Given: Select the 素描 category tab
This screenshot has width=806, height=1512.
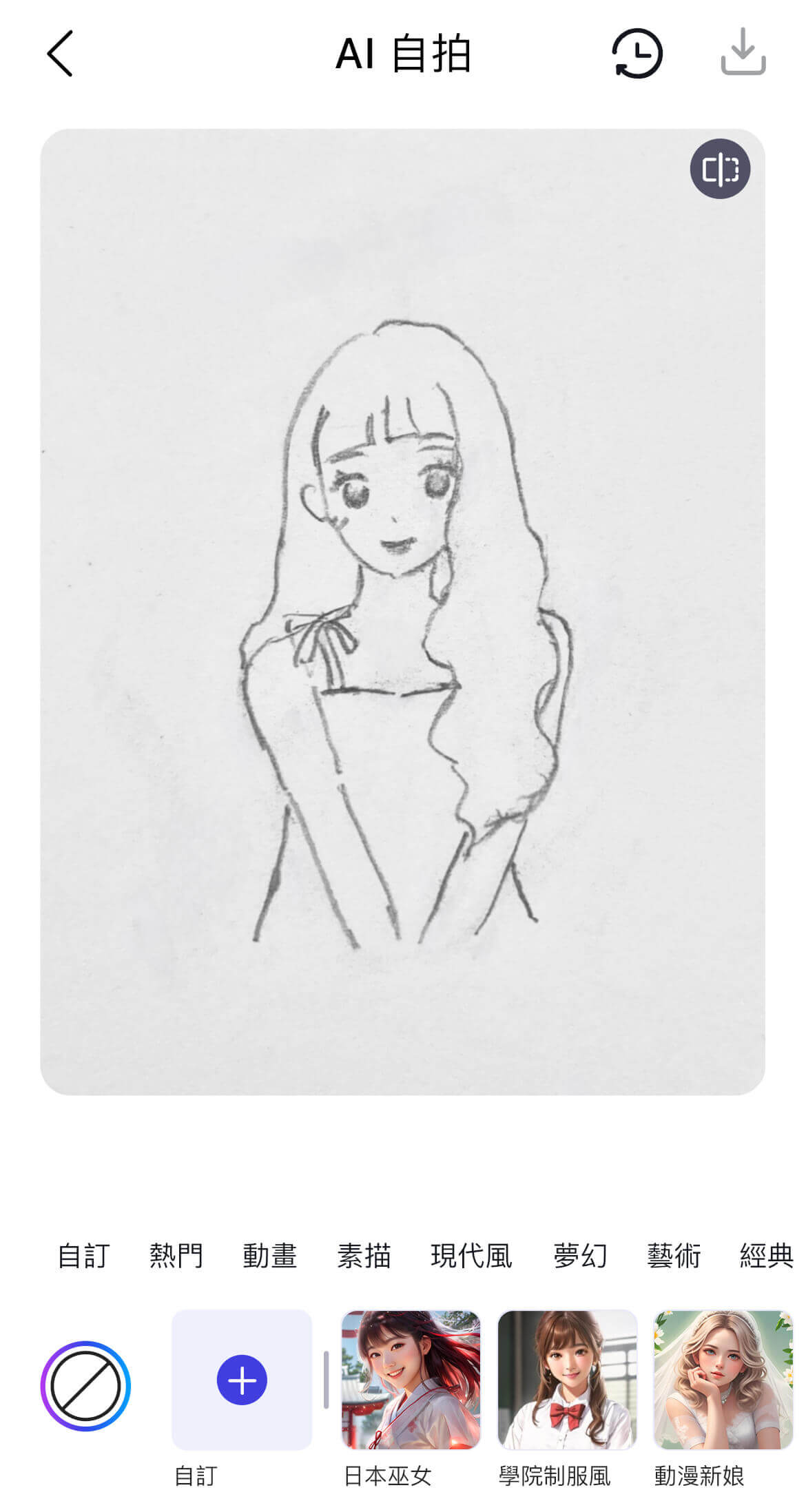Looking at the screenshot, I should [364, 1256].
